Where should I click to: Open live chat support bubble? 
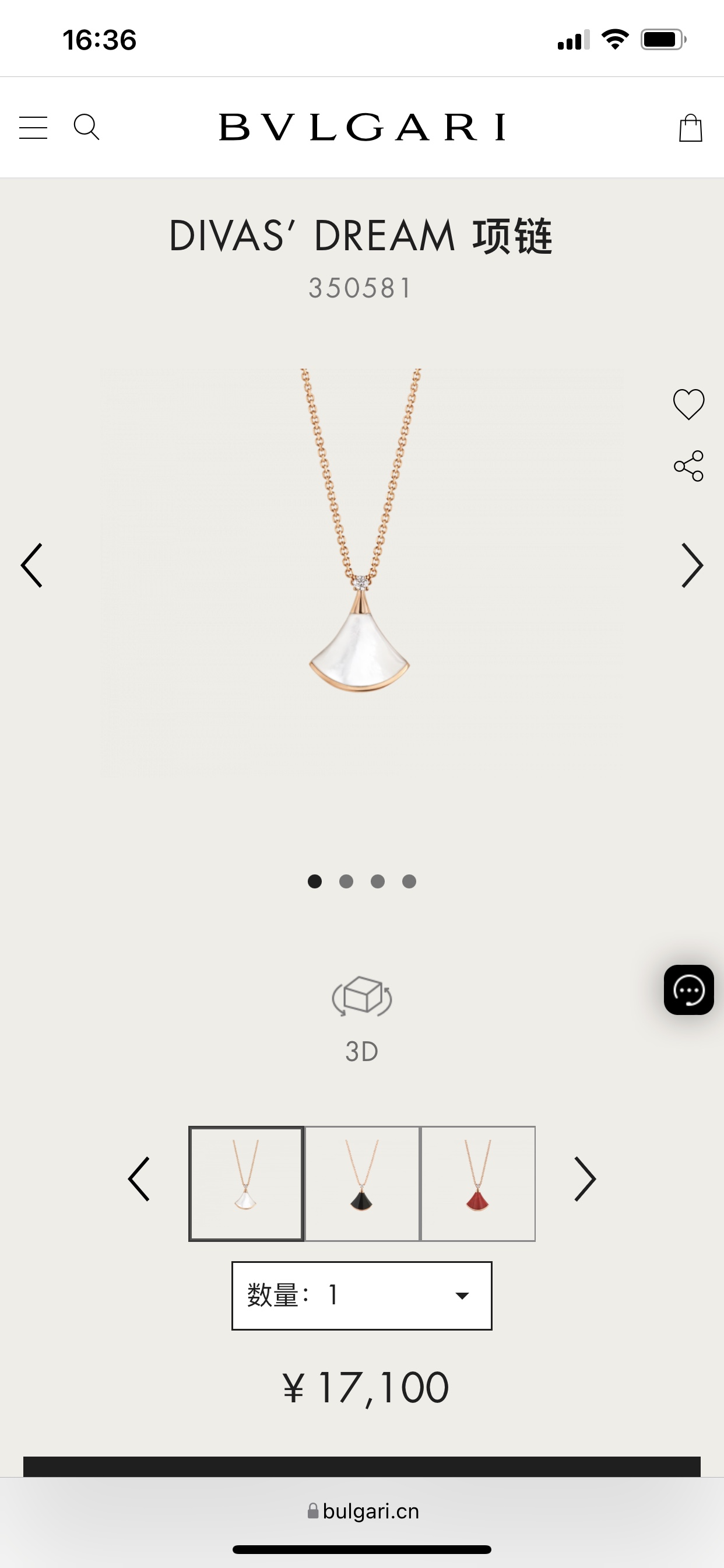tap(688, 990)
